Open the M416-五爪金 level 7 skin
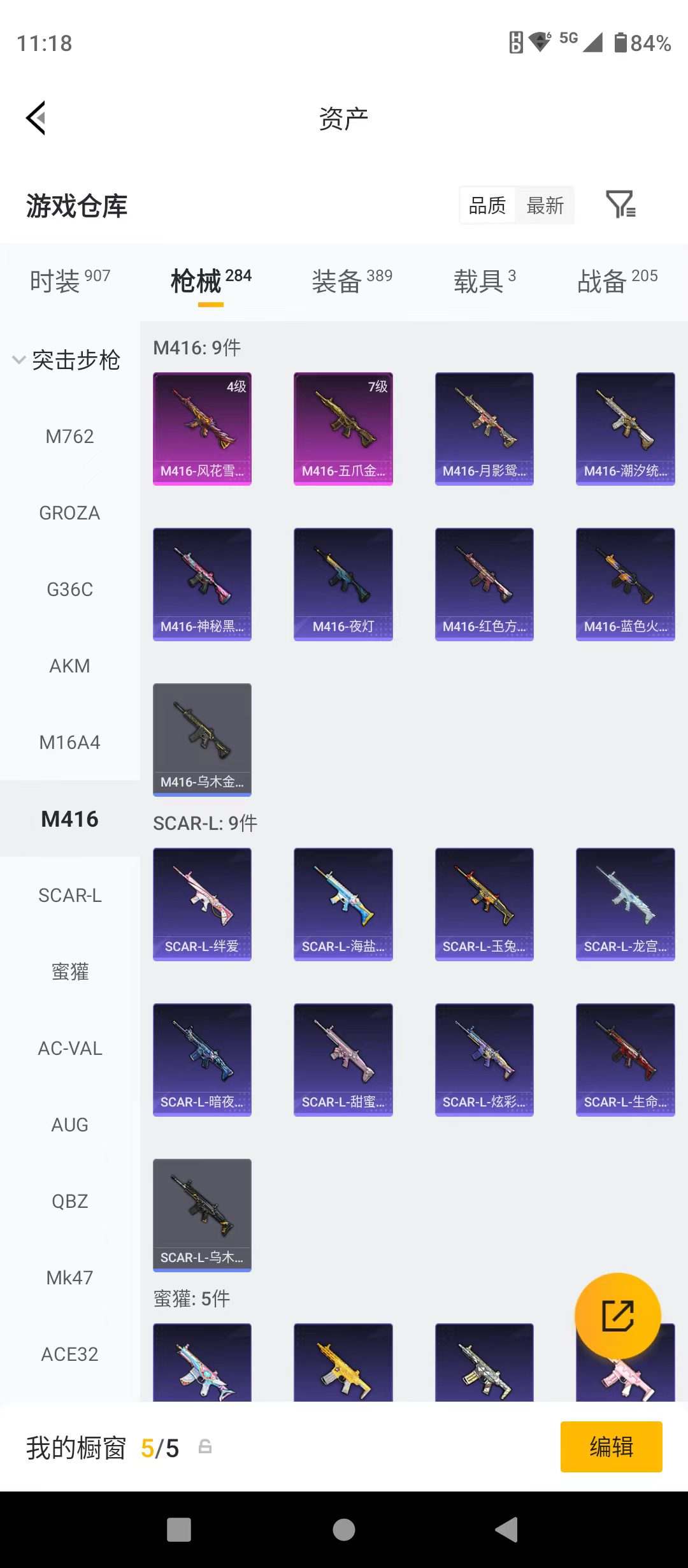This screenshot has width=688, height=1568. (343, 428)
